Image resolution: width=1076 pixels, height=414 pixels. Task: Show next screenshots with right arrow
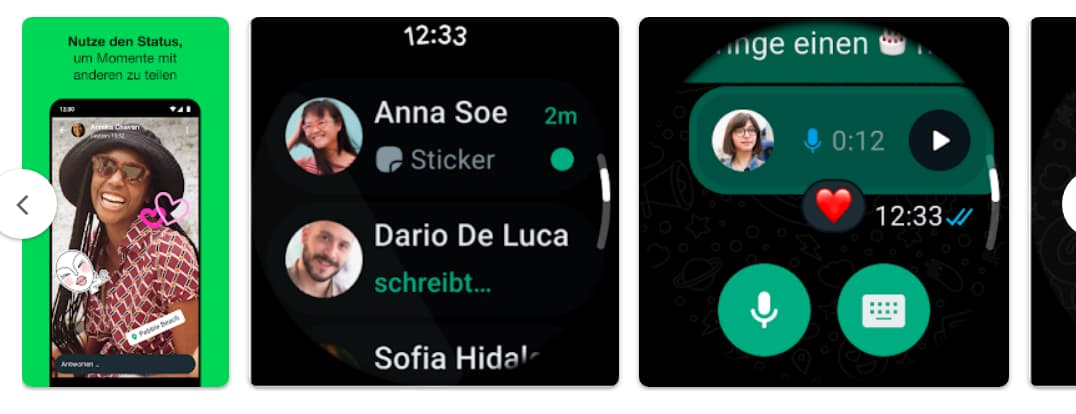tap(1069, 204)
